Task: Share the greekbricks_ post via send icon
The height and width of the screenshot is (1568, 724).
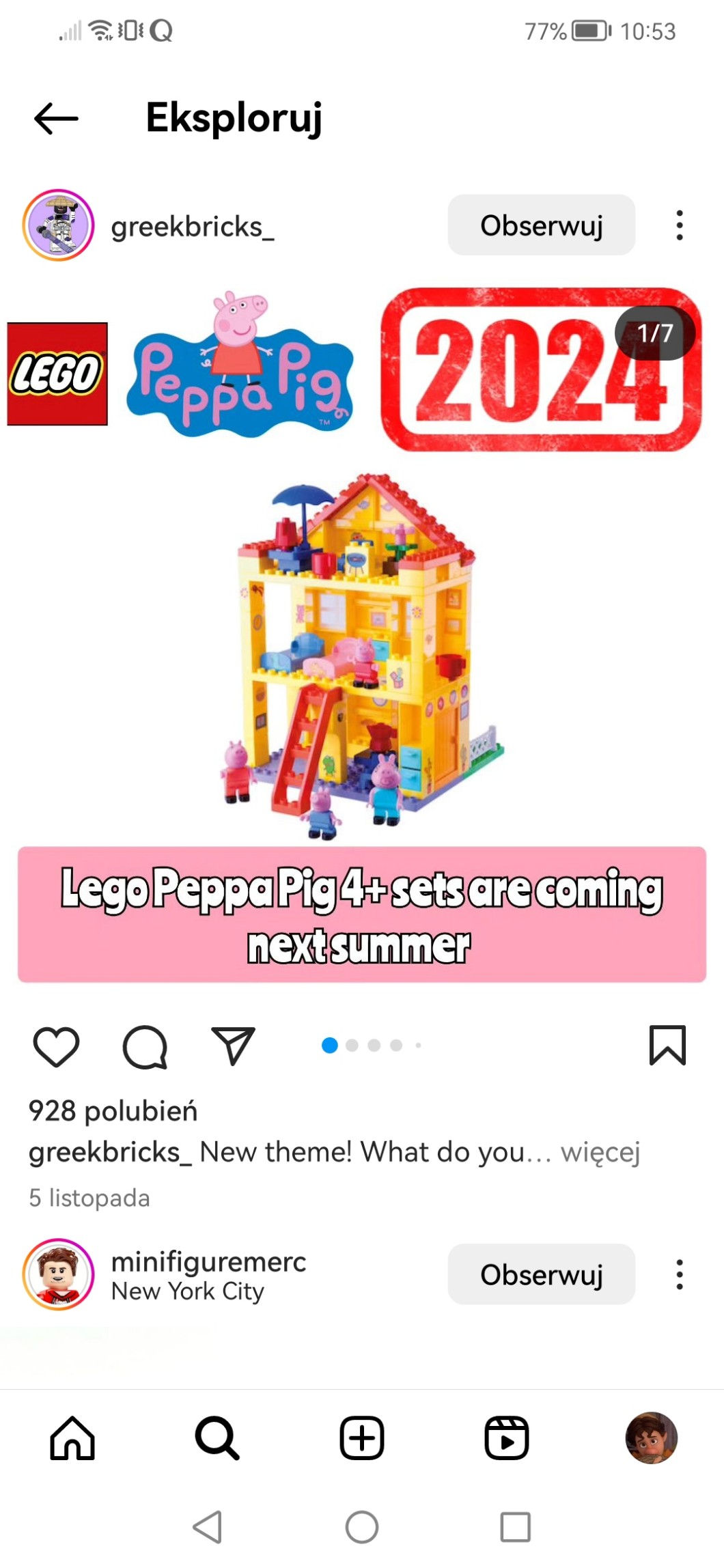Action: [233, 1046]
